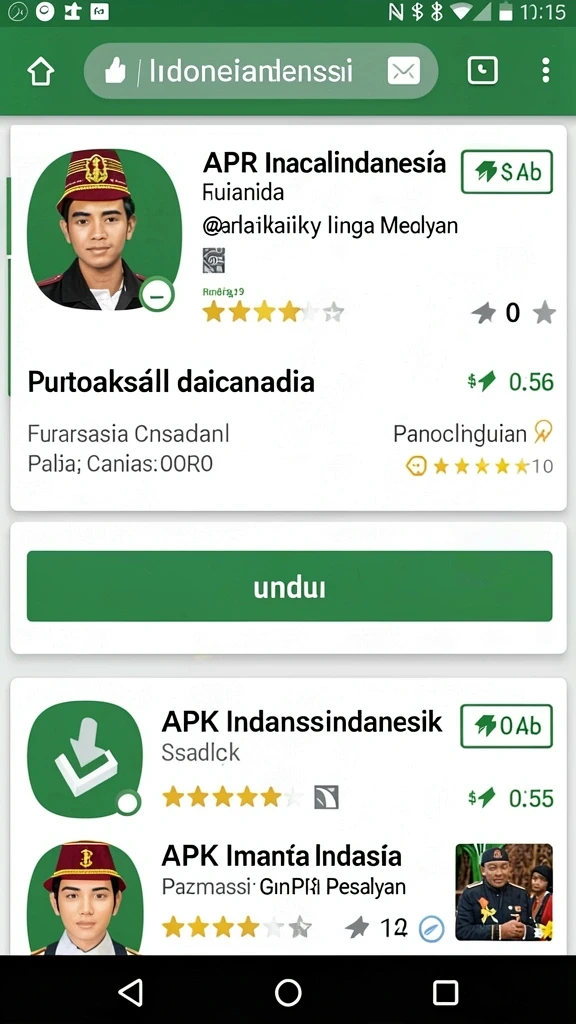Open the APR Inacalindanesía app card
The width and height of the screenshot is (576, 1024).
pyautogui.click(x=288, y=318)
